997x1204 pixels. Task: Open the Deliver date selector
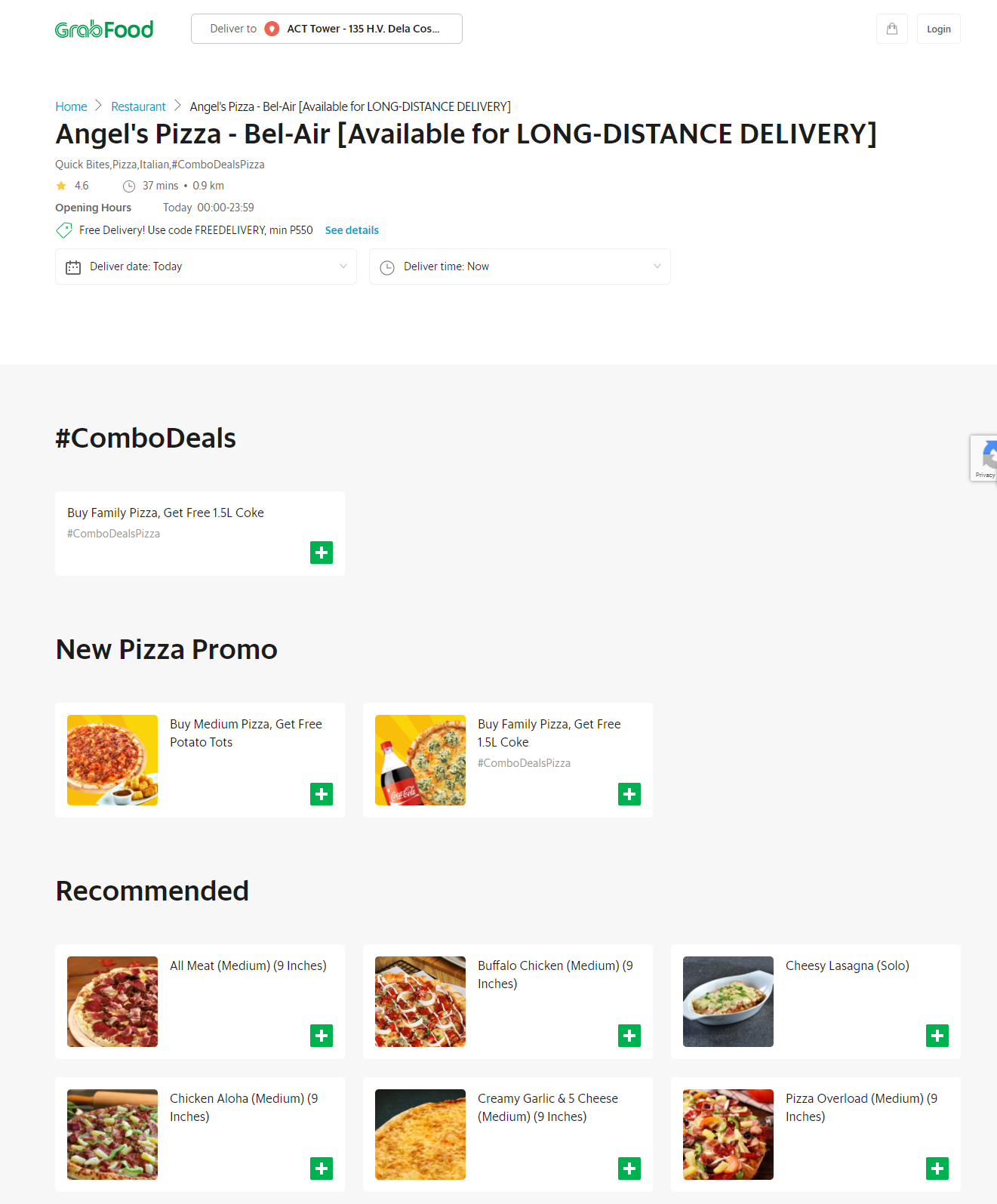point(205,266)
